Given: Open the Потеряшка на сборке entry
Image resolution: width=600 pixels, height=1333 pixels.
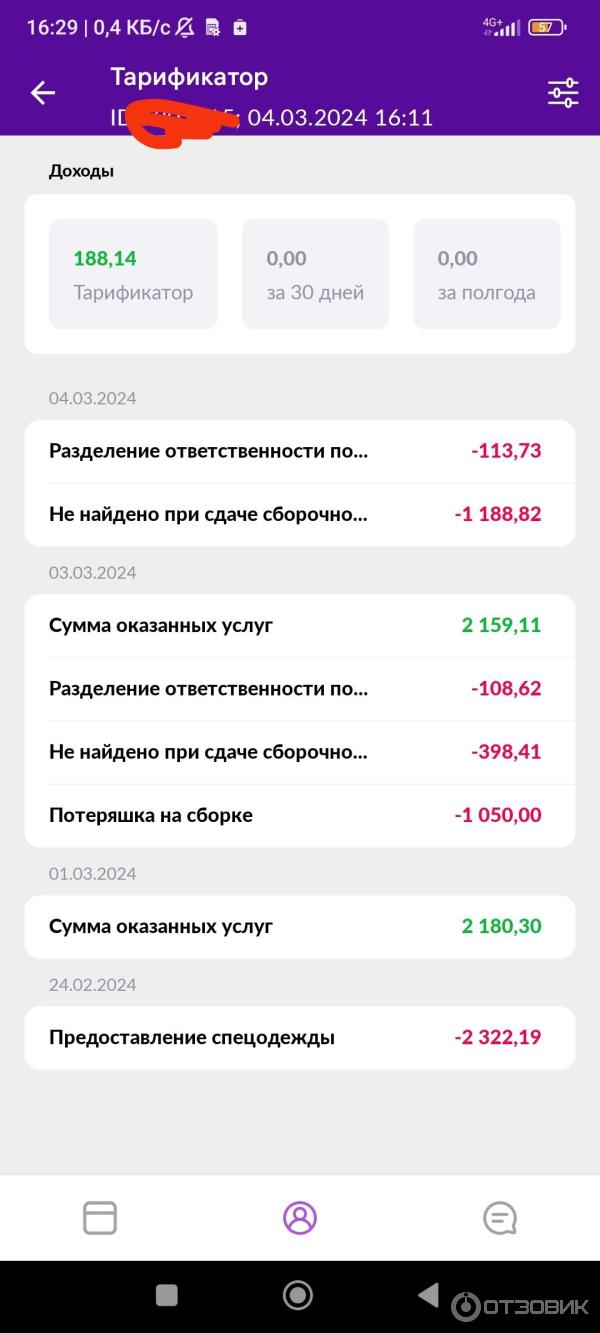Looking at the screenshot, I should click(x=300, y=815).
